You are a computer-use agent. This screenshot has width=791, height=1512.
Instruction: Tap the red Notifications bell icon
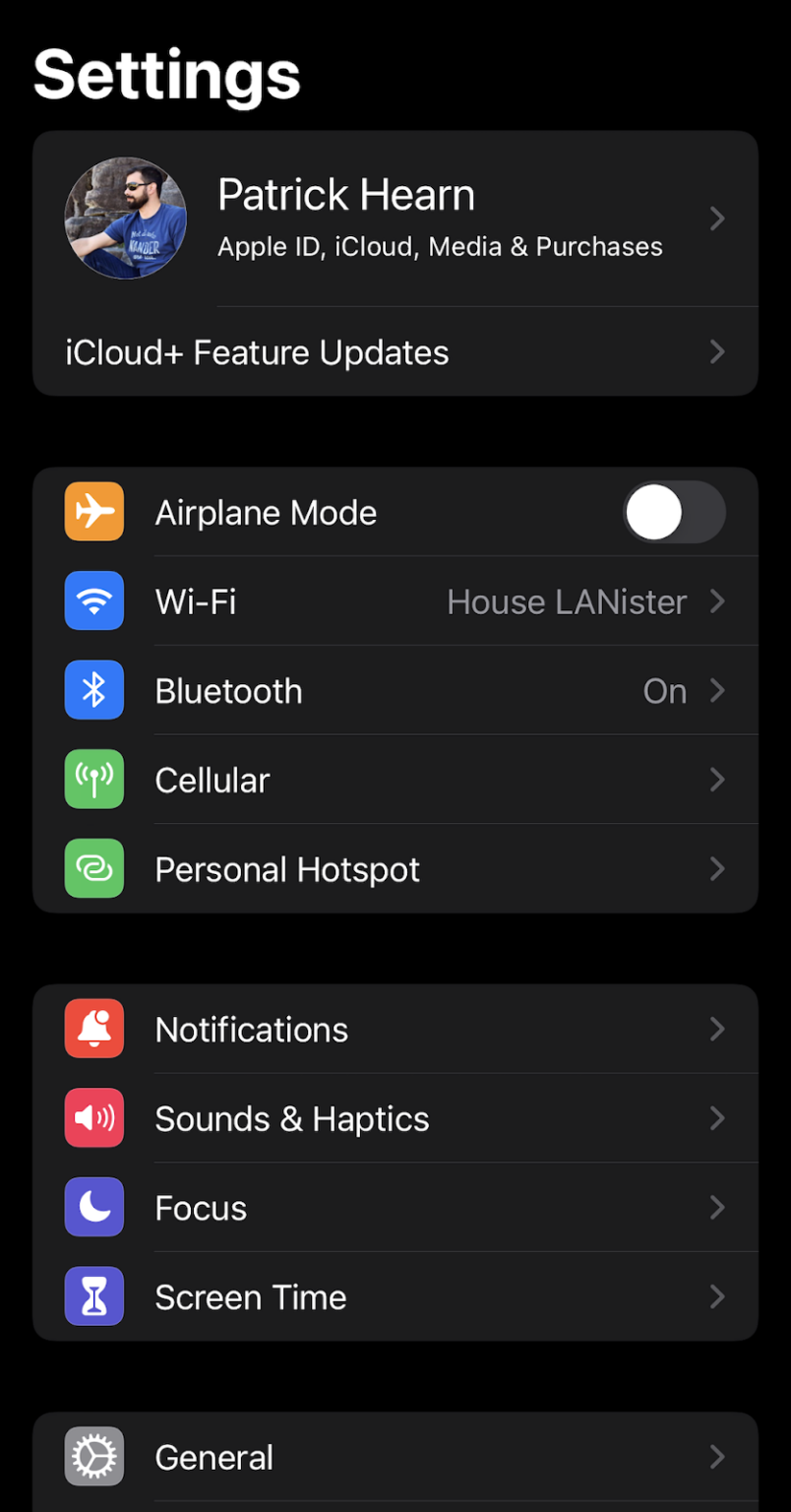(93, 1029)
